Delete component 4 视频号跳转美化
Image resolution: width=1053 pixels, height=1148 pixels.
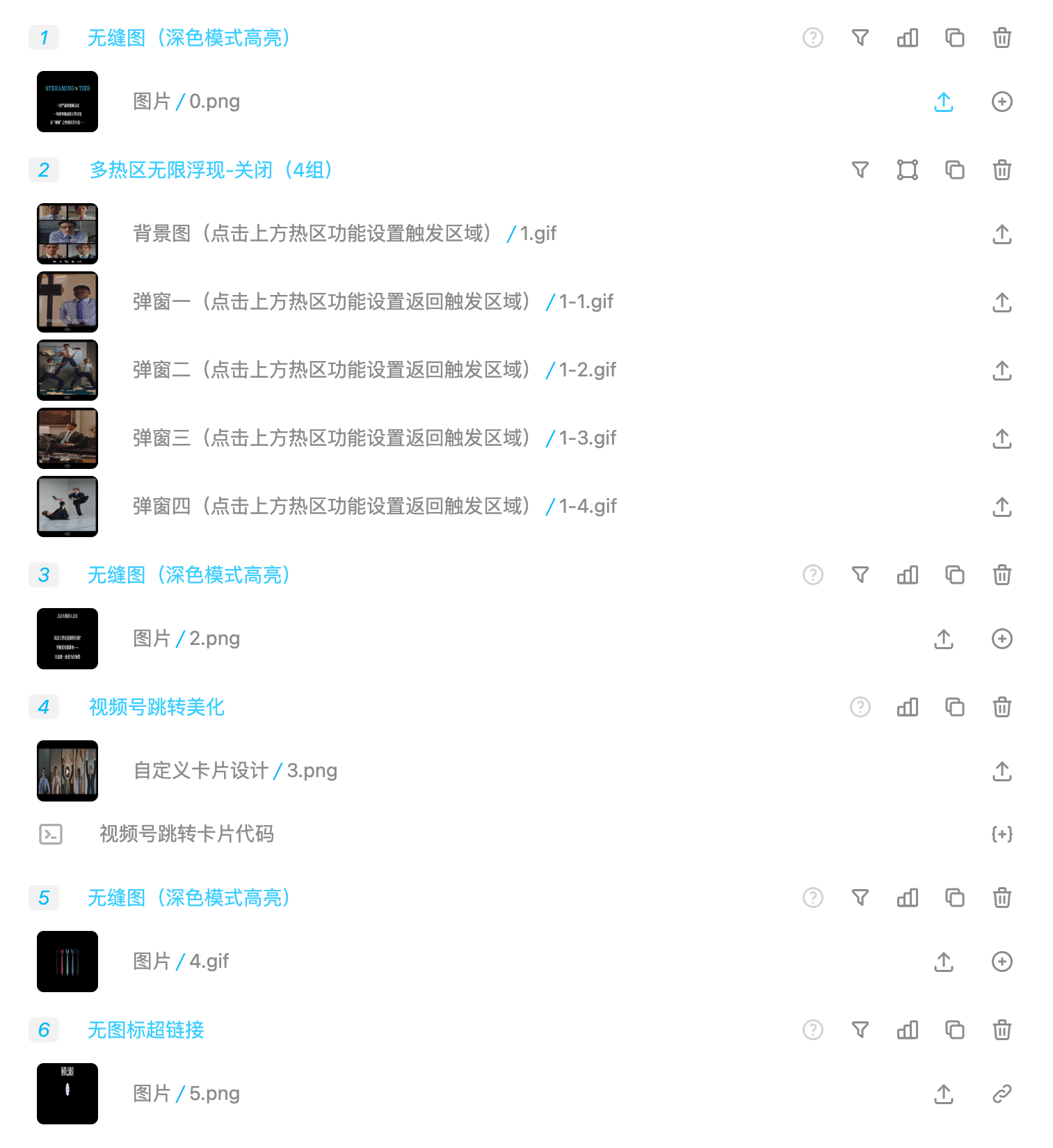(x=1002, y=707)
